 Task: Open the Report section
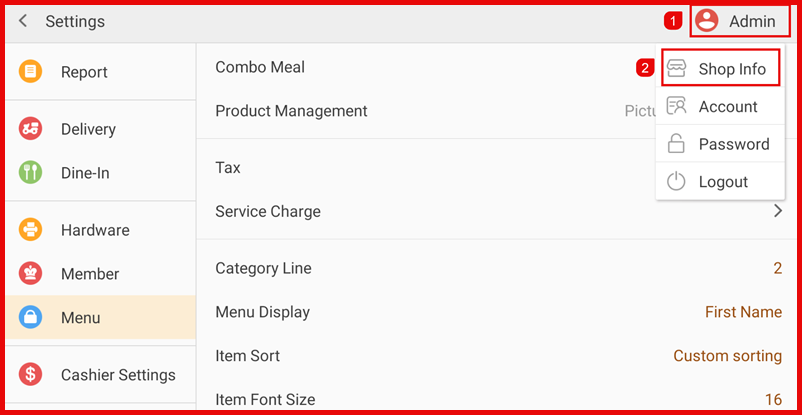pyautogui.click(x=84, y=72)
